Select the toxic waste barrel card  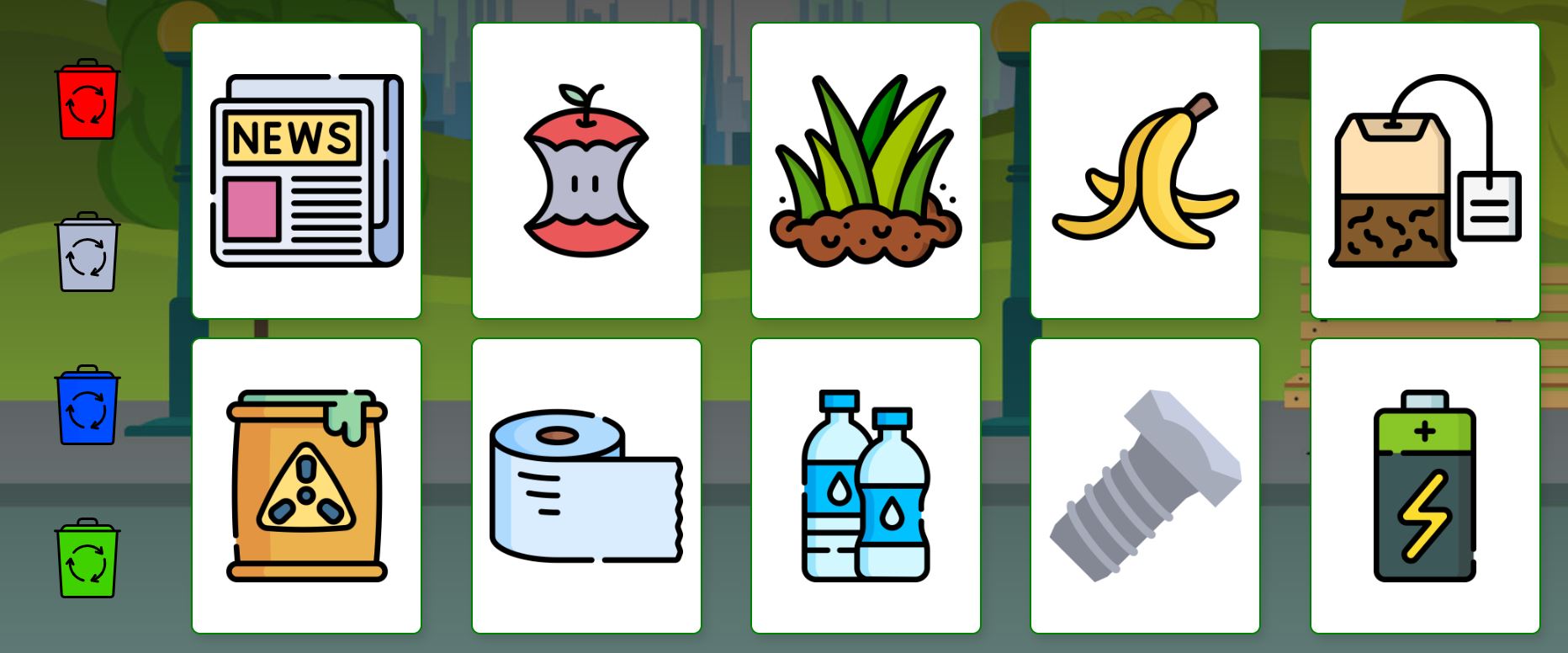307,486
